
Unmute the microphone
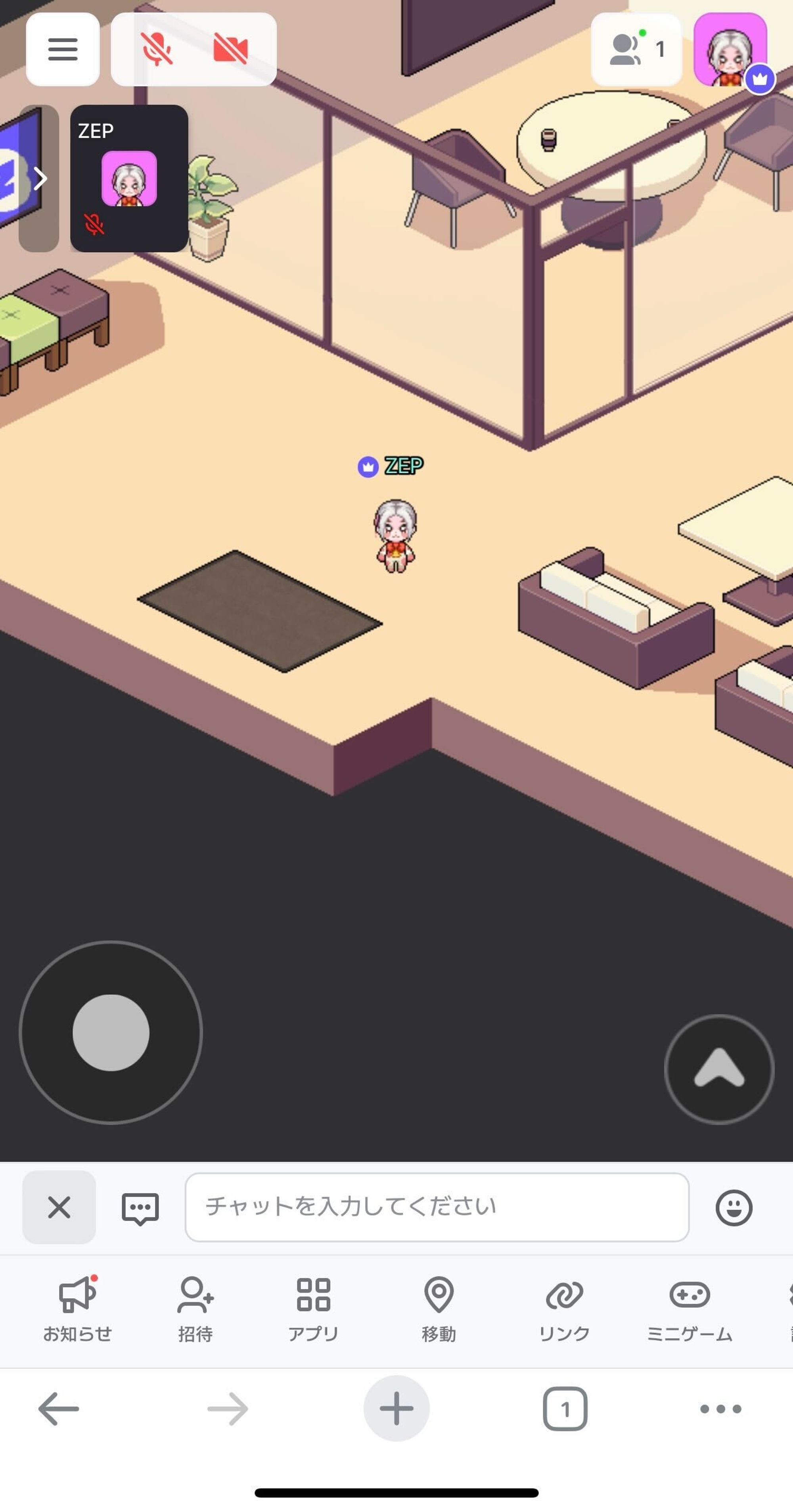point(157,49)
